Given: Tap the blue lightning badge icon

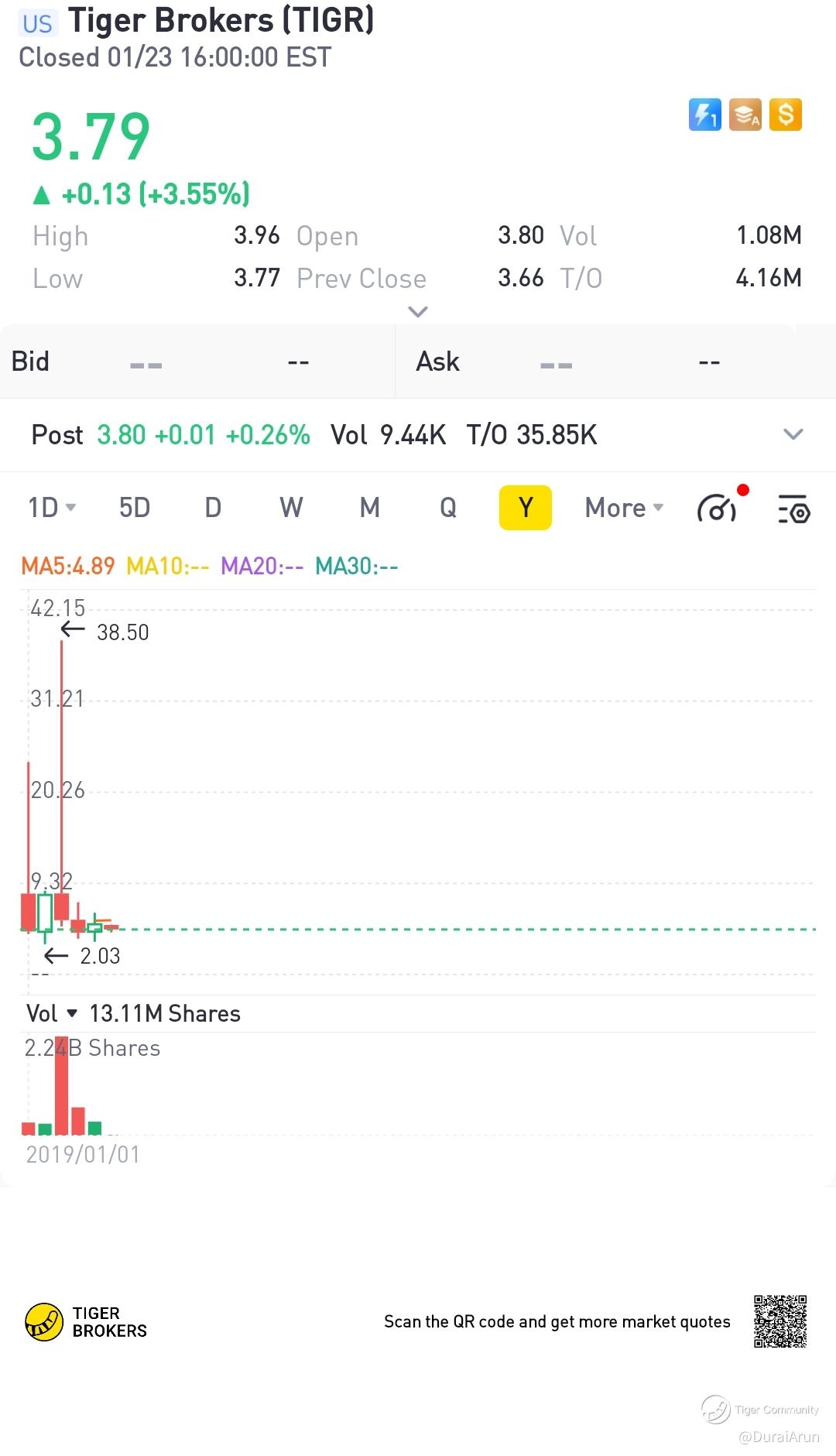Looking at the screenshot, I should tap(705, 115).
